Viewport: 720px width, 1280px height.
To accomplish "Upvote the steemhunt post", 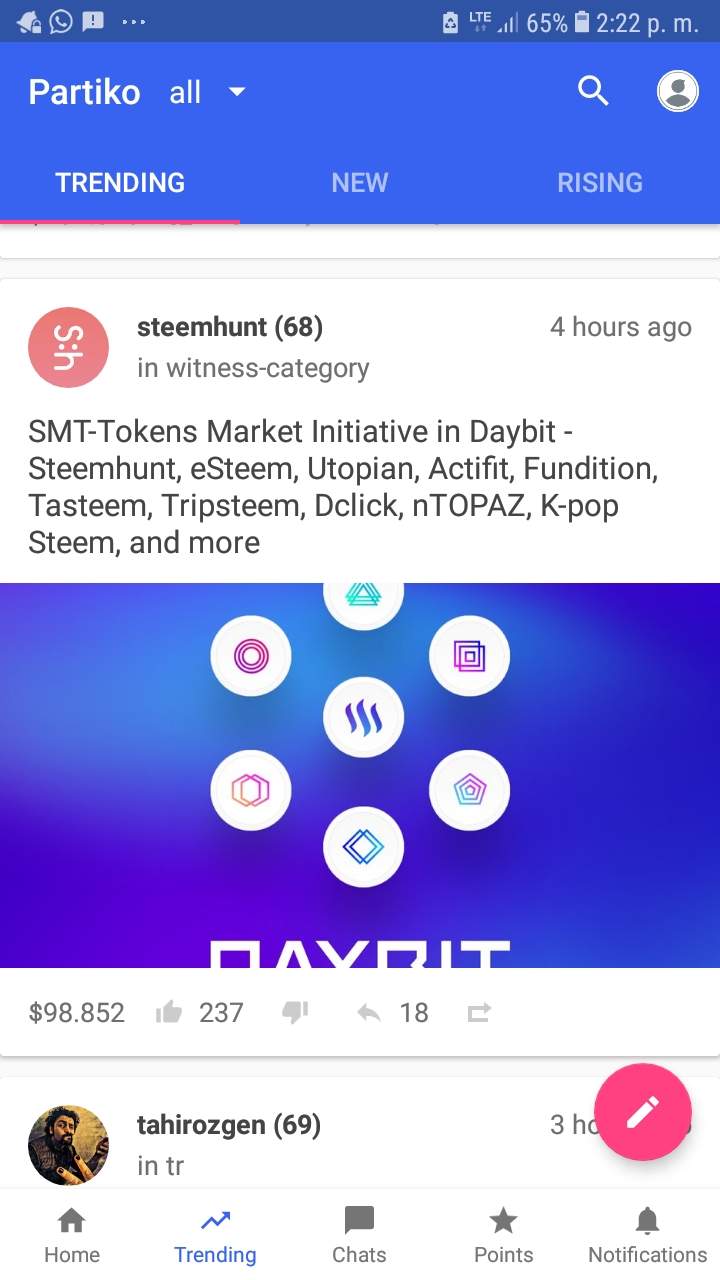I will click(170, 1013).
